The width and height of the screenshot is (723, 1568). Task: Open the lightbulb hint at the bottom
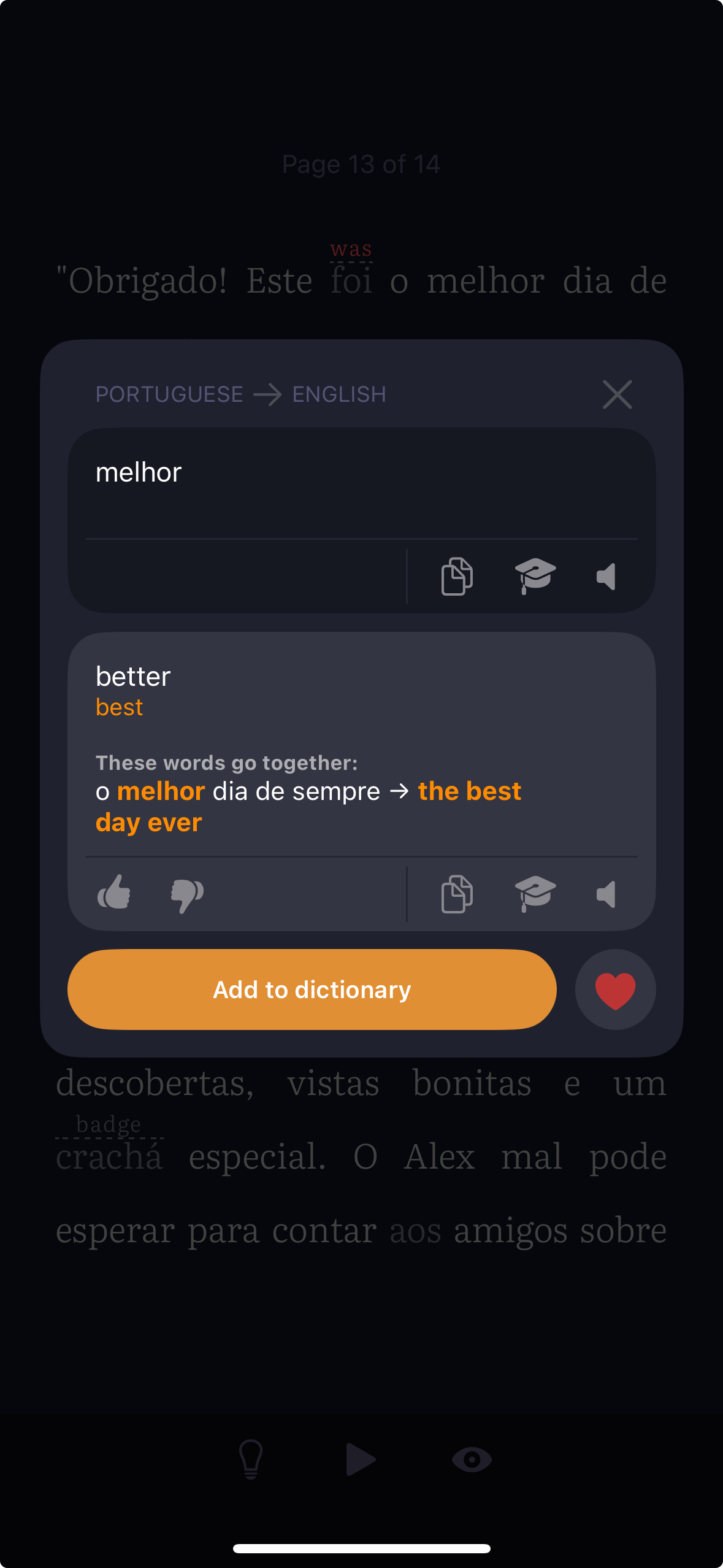click(x=250, y=1458)
